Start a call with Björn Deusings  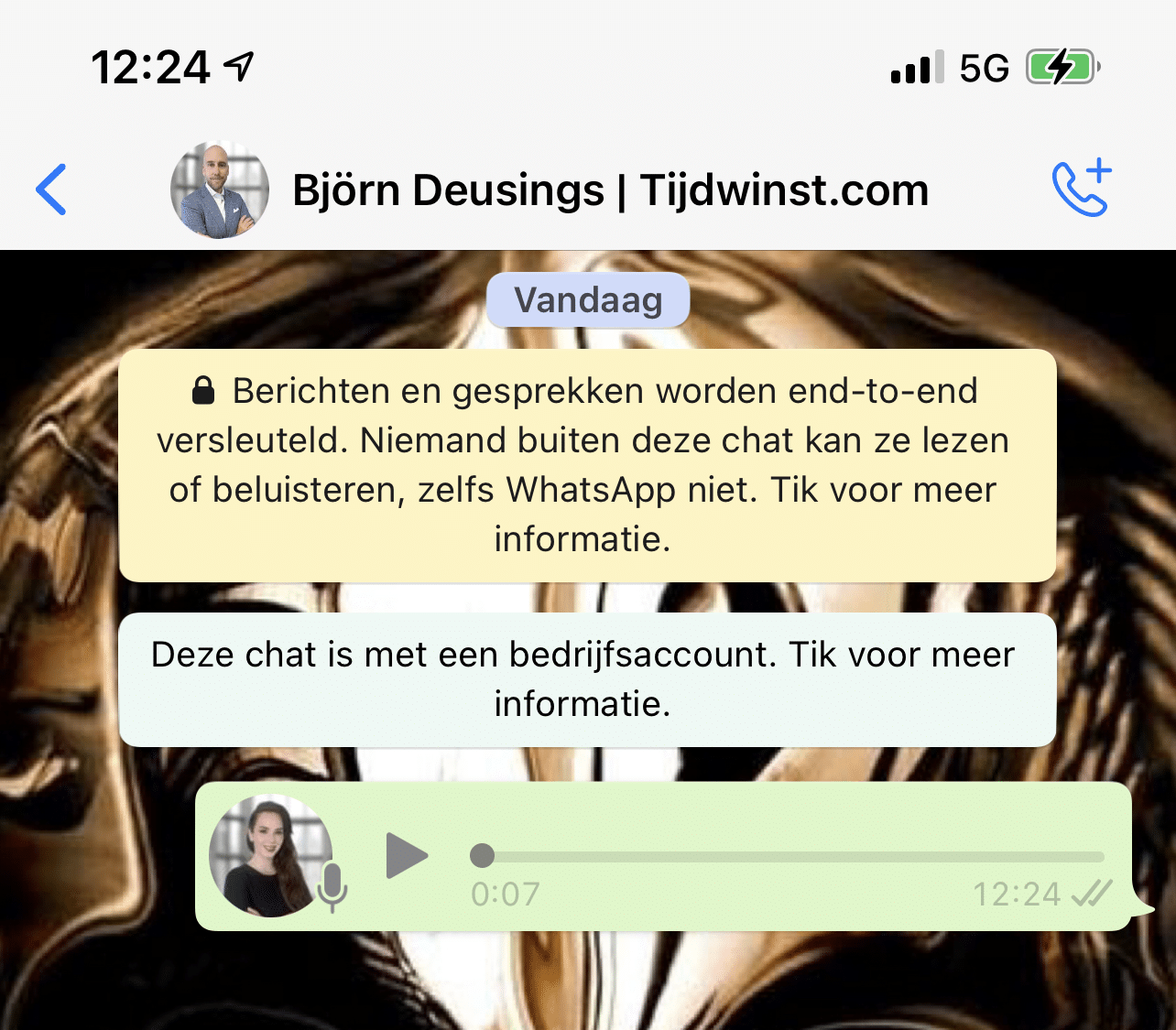click(1081, 190)
